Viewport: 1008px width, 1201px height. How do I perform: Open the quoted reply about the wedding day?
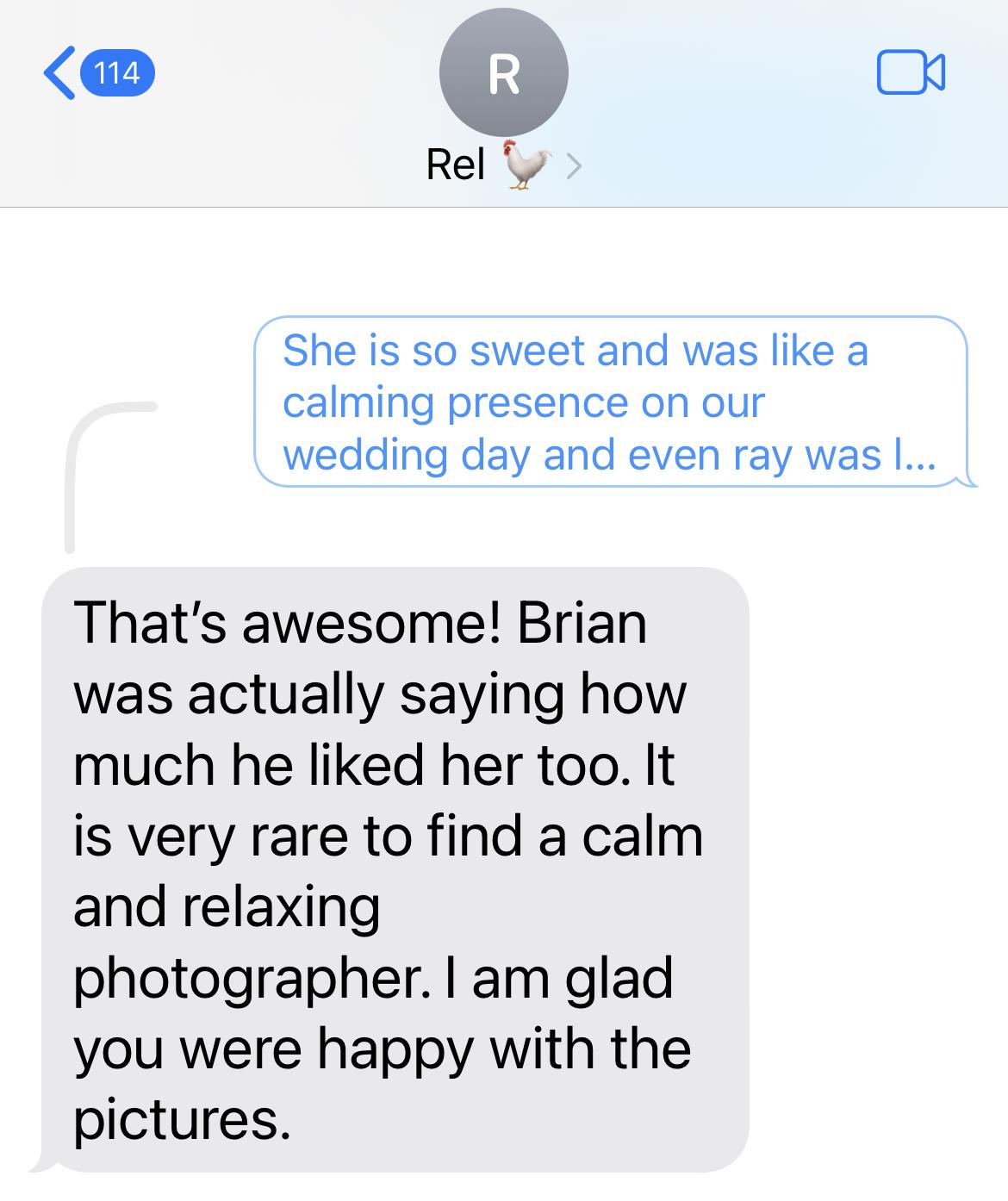pyautogui.click(x=610, y=402)
